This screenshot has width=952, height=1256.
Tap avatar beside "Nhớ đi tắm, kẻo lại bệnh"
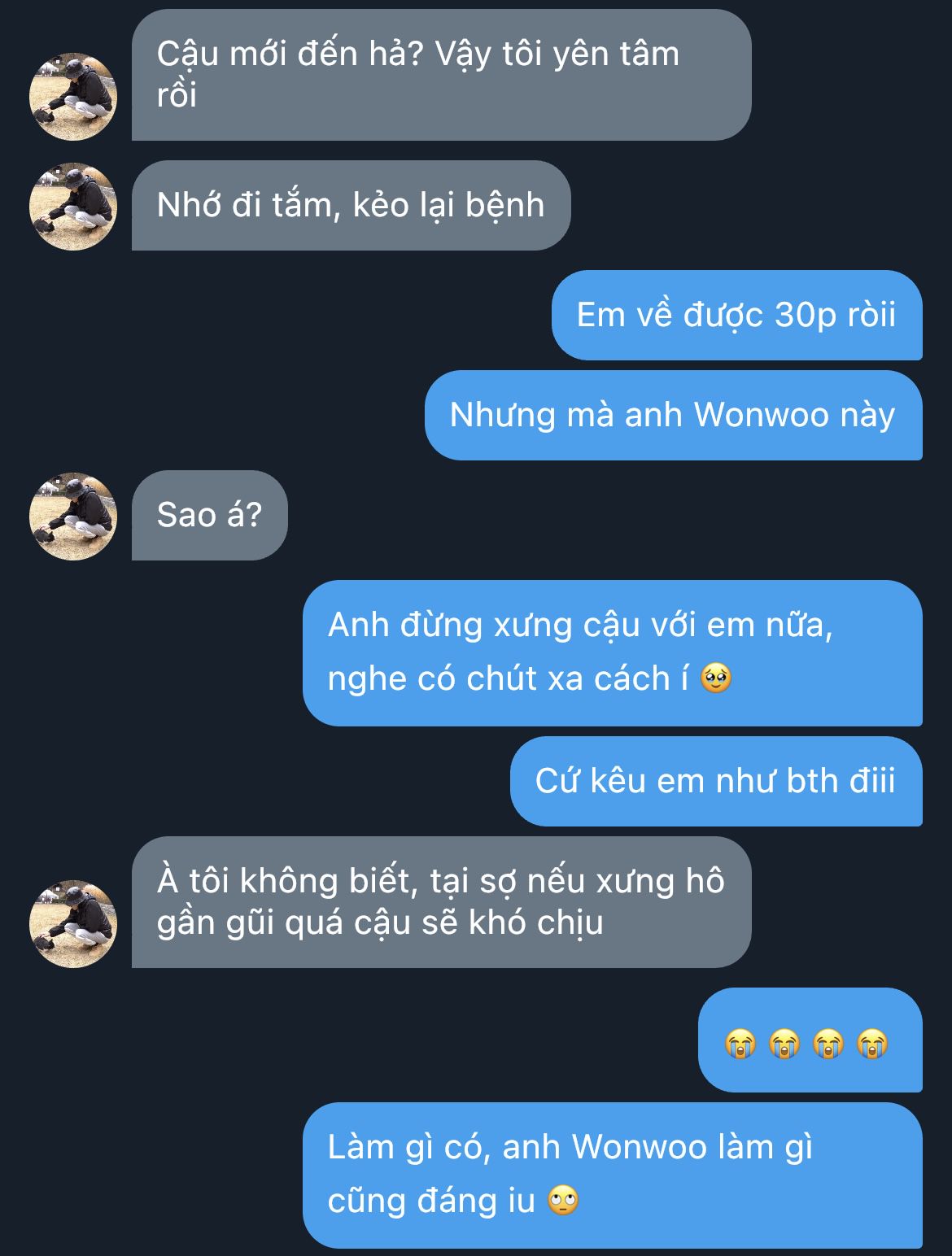tap(73, 207)
